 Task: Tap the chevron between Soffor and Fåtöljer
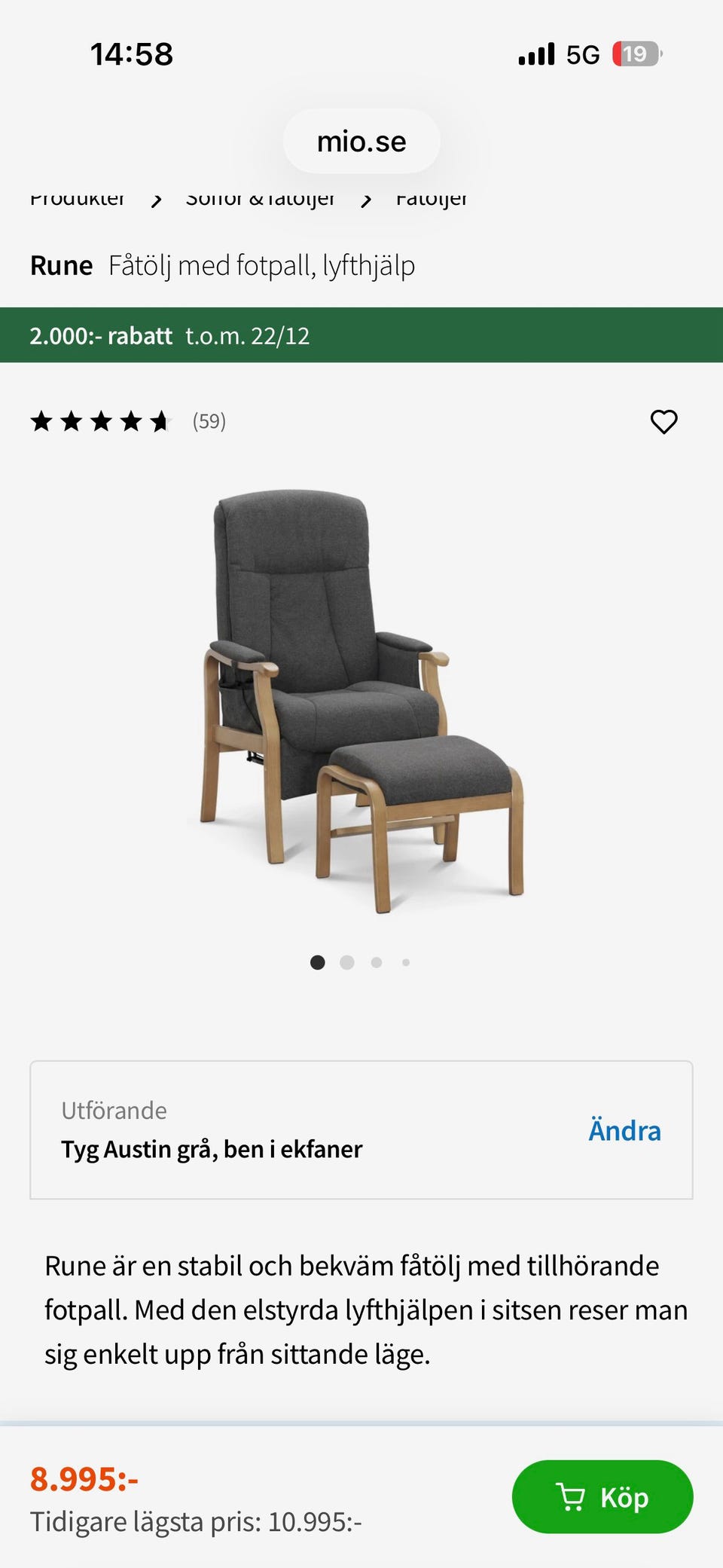coord(367,200)
